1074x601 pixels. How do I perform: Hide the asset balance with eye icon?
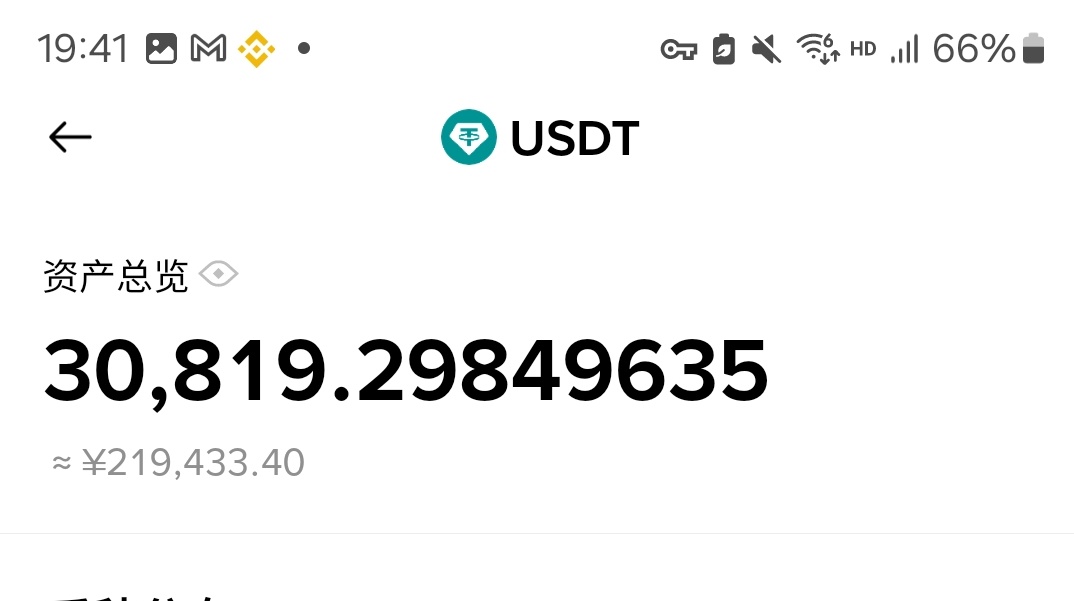point(219,274)
